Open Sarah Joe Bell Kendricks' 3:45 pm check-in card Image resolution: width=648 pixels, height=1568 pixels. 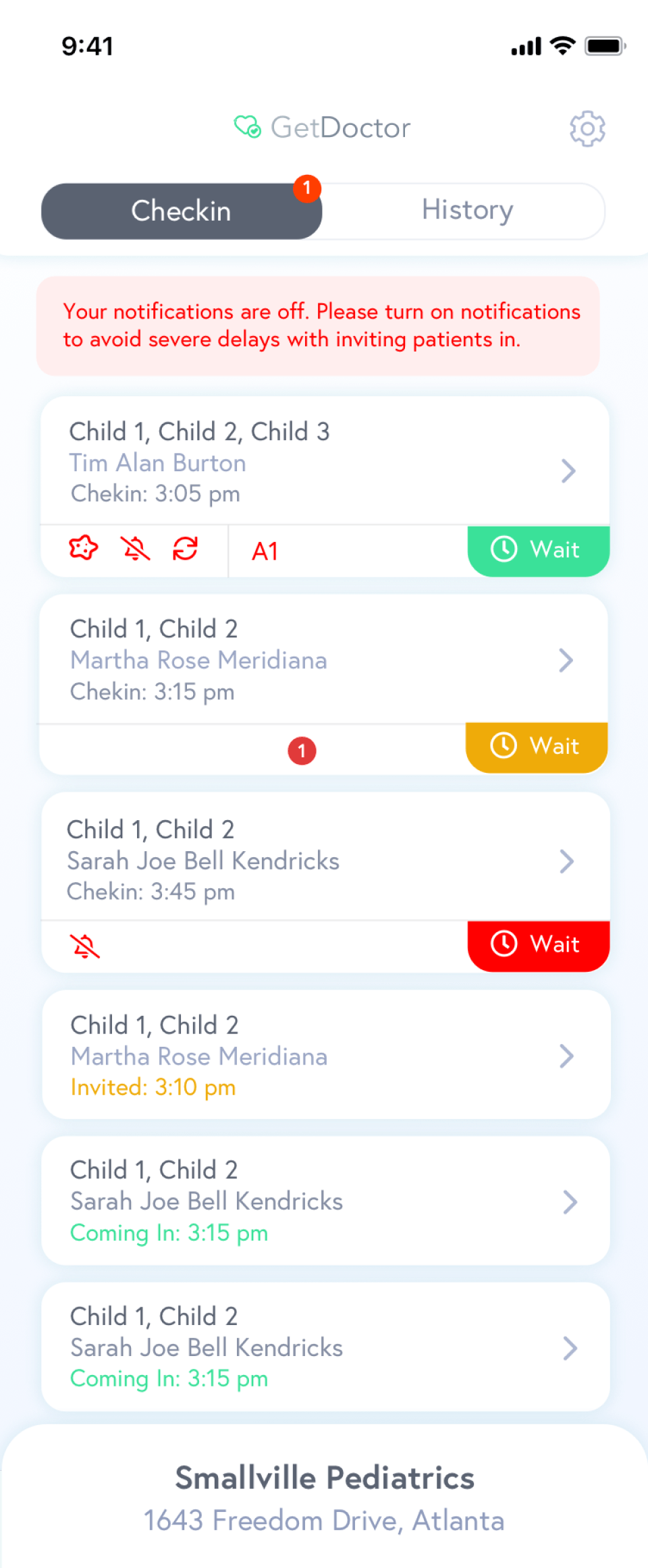(324, 859)
